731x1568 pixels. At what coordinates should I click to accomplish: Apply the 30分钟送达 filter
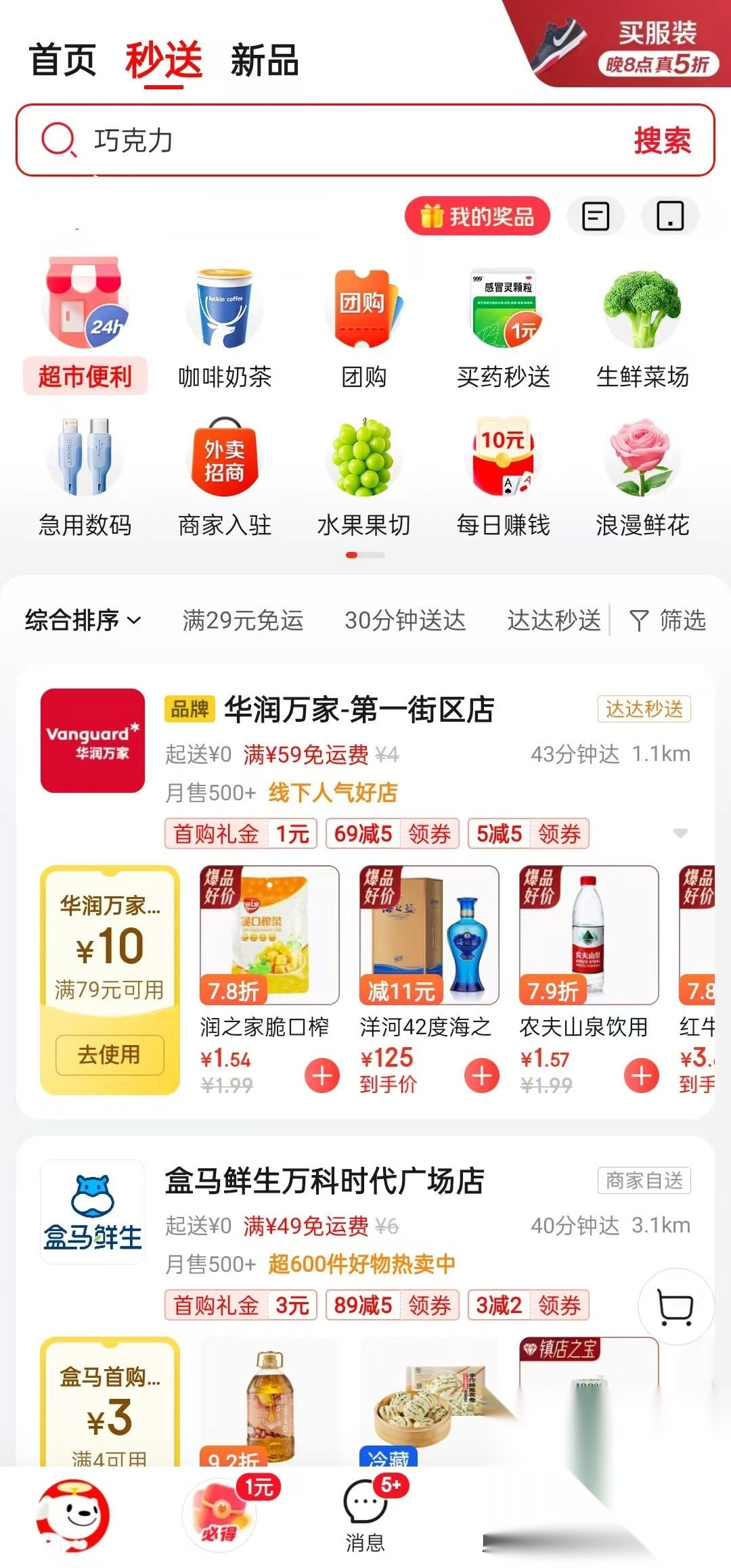405,620
